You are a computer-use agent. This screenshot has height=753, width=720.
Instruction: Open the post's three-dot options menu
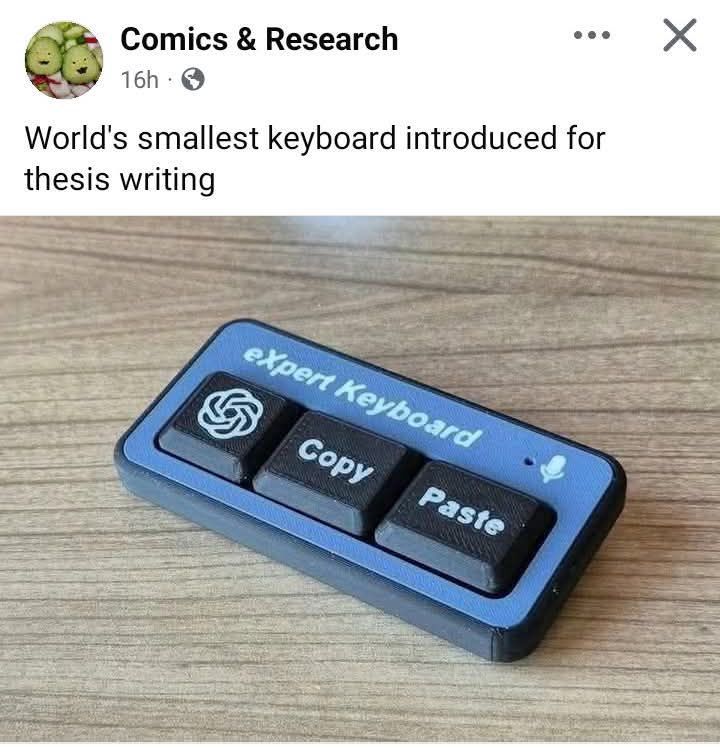[591, 36]
